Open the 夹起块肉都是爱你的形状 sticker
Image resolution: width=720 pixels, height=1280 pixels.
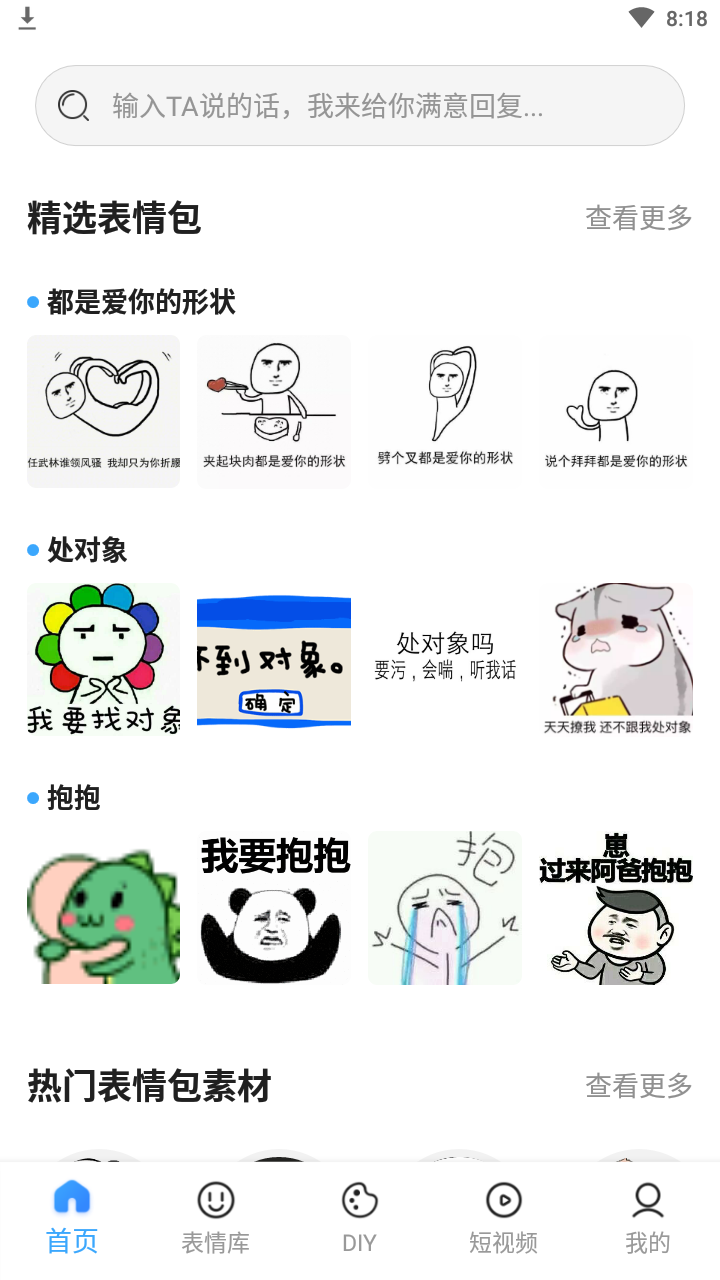pyautogui.click(x=274, y=411)
